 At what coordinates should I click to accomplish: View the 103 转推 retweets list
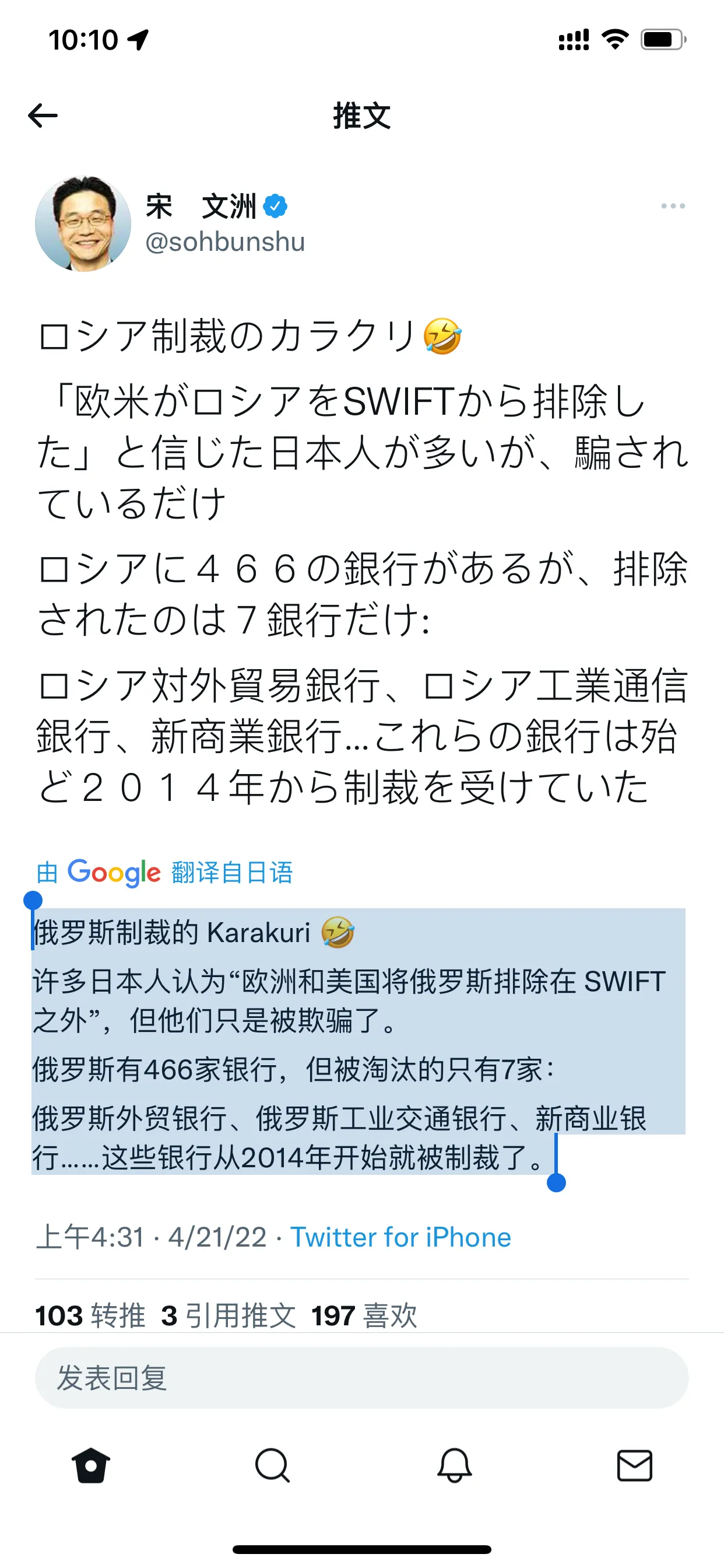[x=90, y=1315]
